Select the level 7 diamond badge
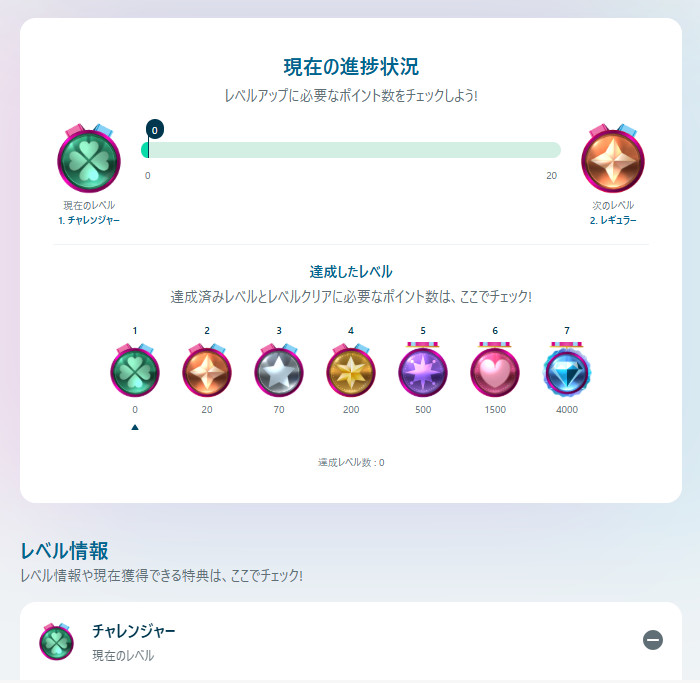 coord(567,372)
